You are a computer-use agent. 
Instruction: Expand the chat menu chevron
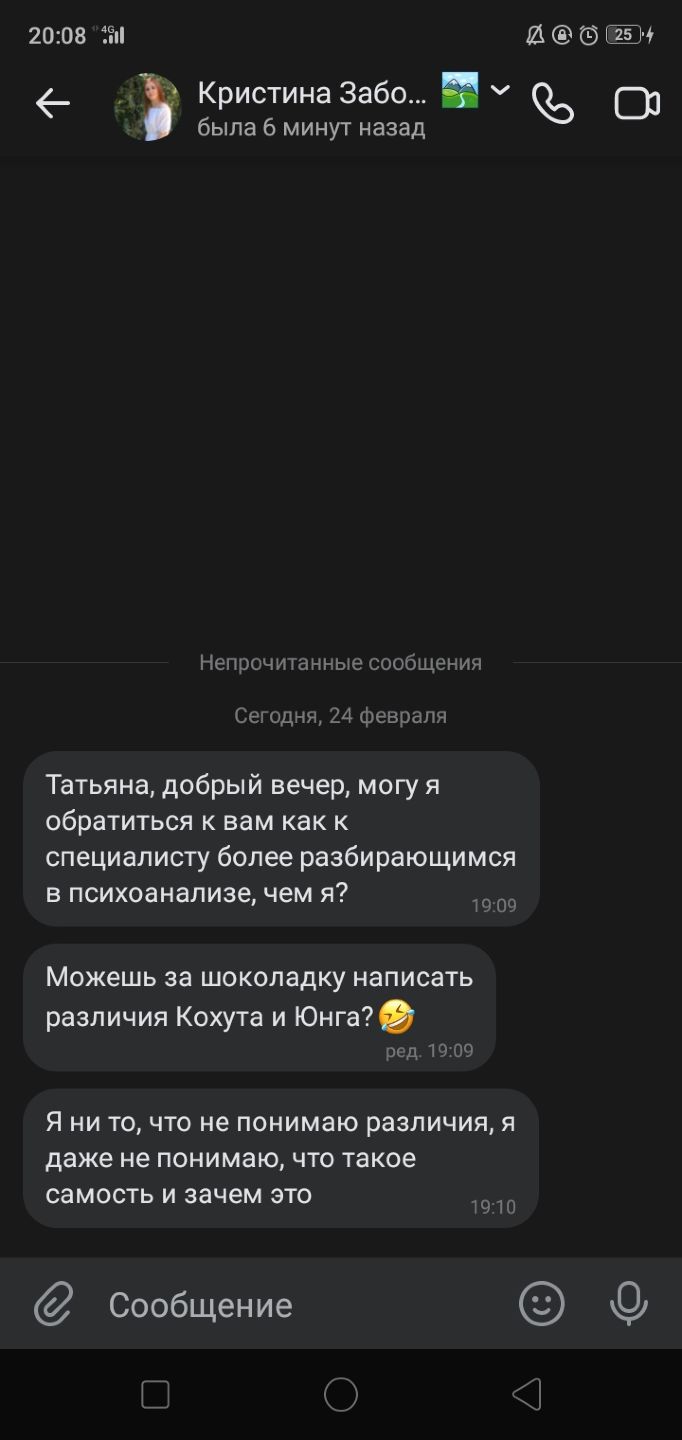point(501,91)
